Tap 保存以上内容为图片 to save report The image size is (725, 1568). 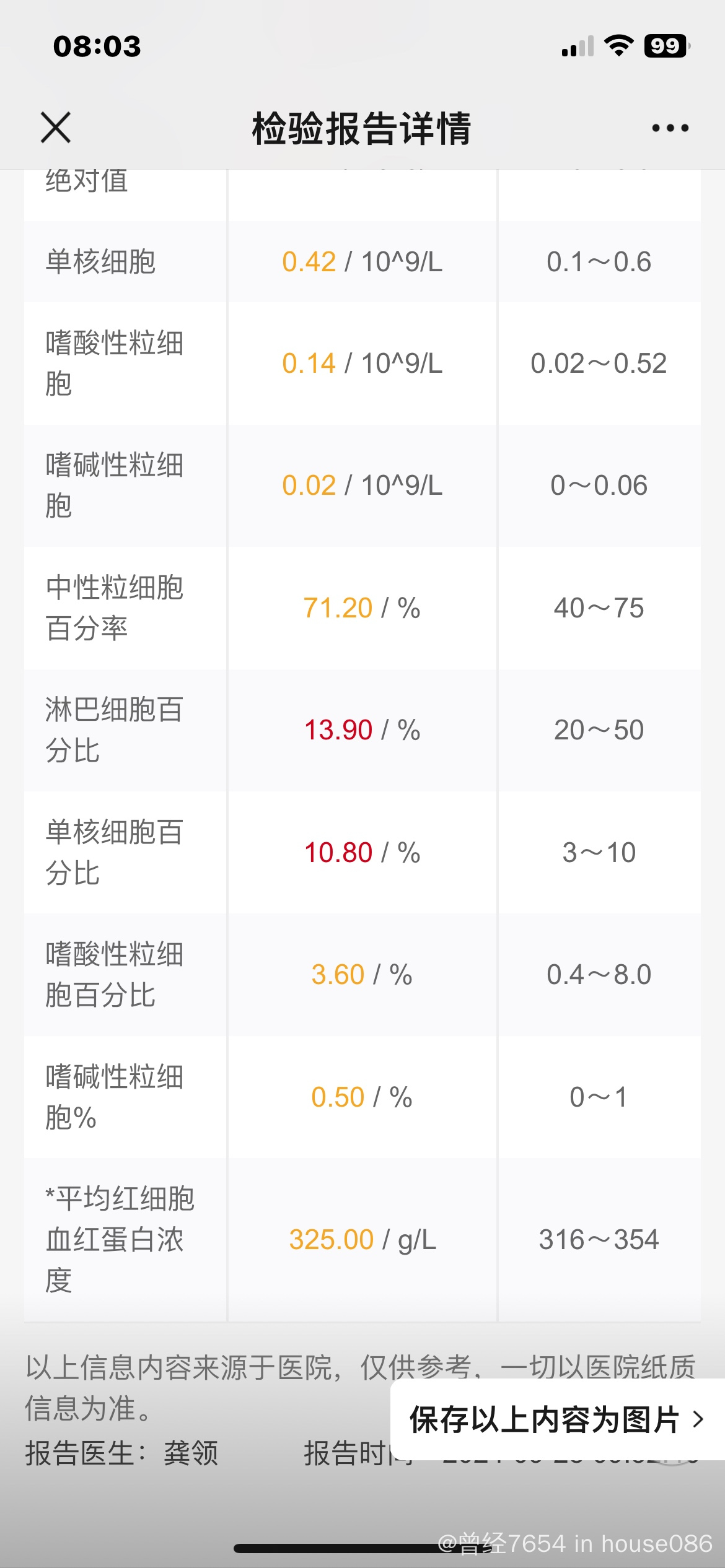[x=557, y=1419]
